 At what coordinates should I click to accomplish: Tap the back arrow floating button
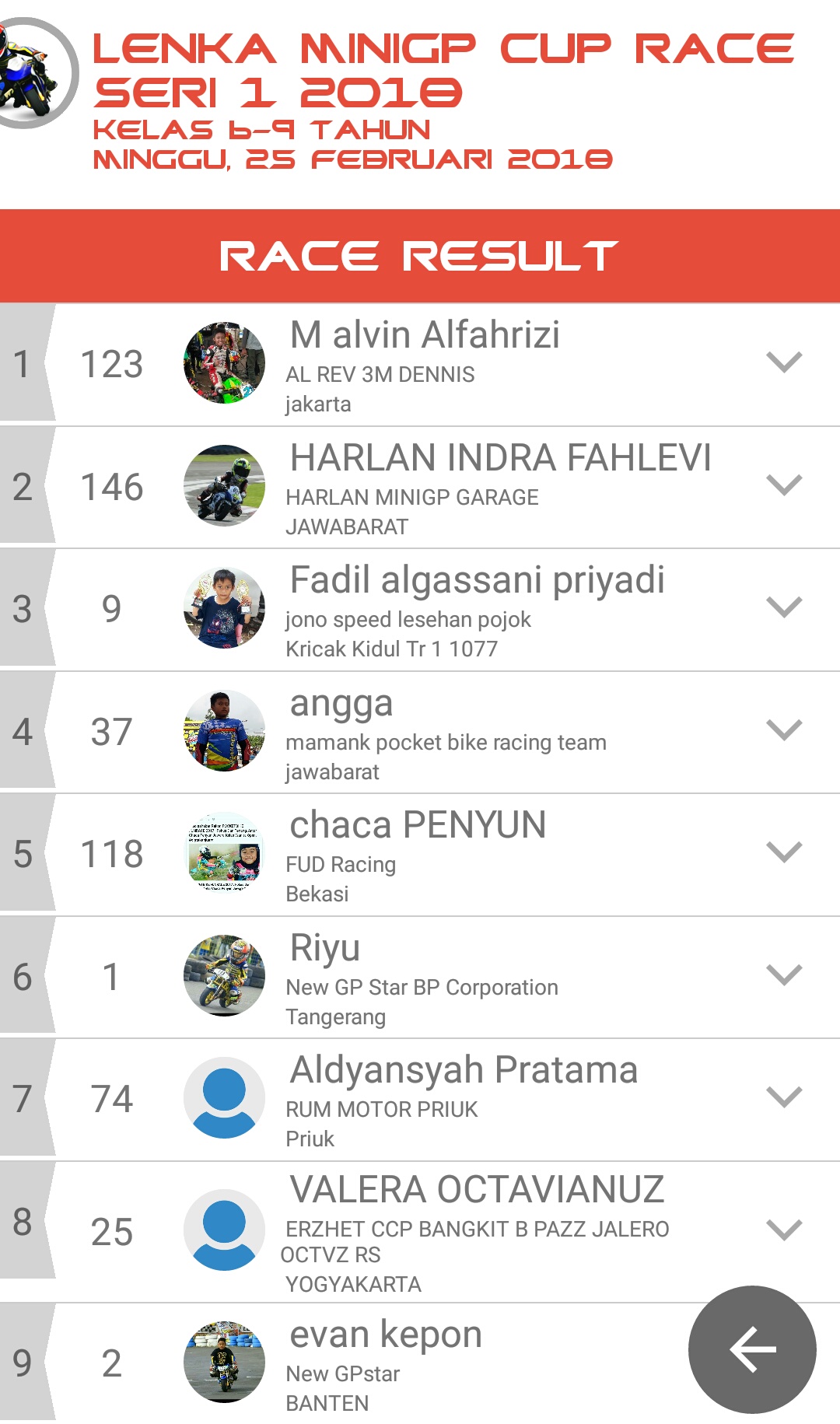click(x=751, y=1349)
